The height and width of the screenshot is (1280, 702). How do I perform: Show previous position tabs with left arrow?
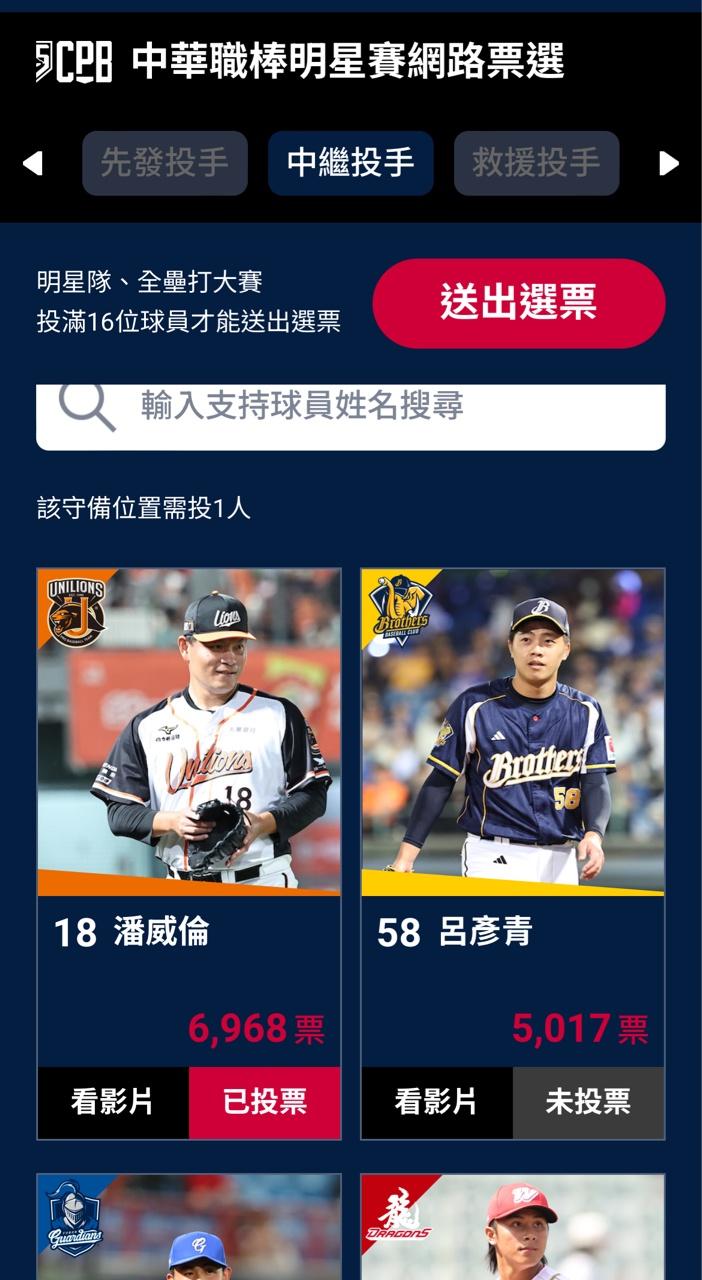[33, 163]
